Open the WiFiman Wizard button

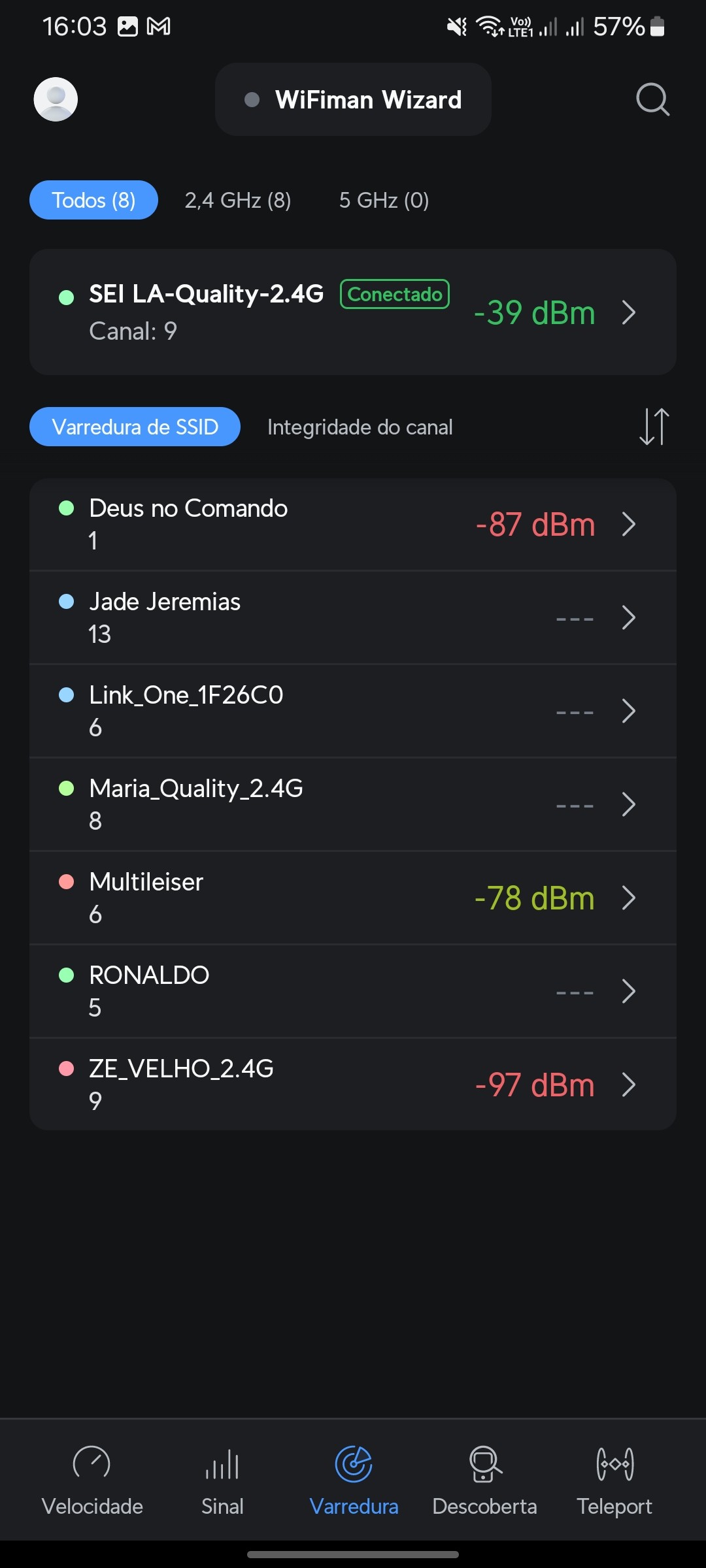(353, 99)
